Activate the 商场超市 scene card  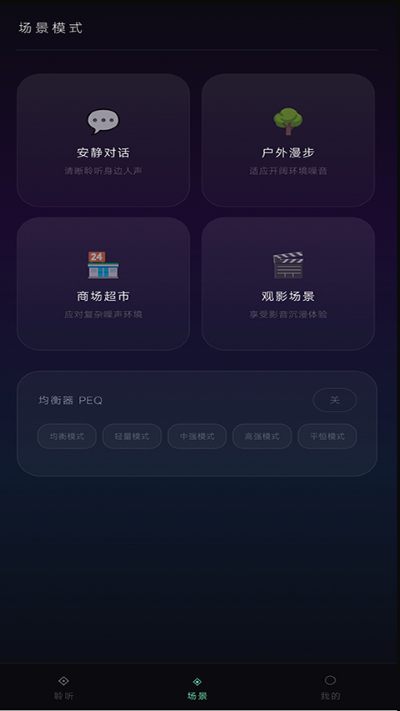[x=103, y=284]
